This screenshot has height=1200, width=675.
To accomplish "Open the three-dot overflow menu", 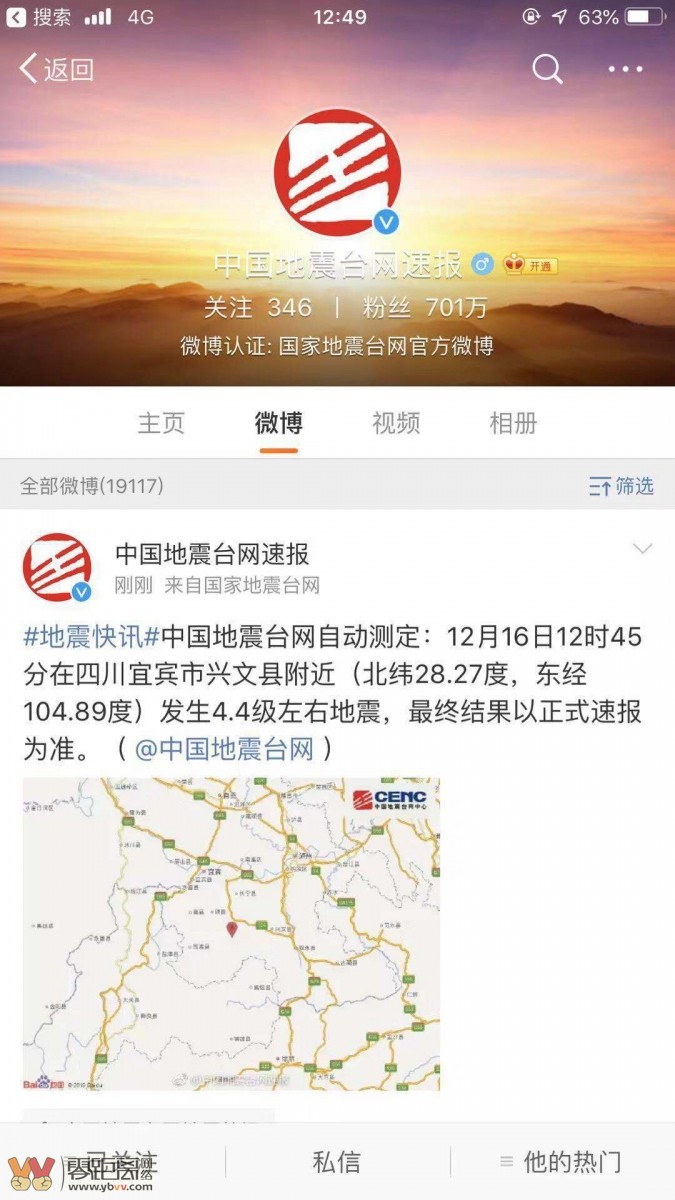I will (626, 69).
